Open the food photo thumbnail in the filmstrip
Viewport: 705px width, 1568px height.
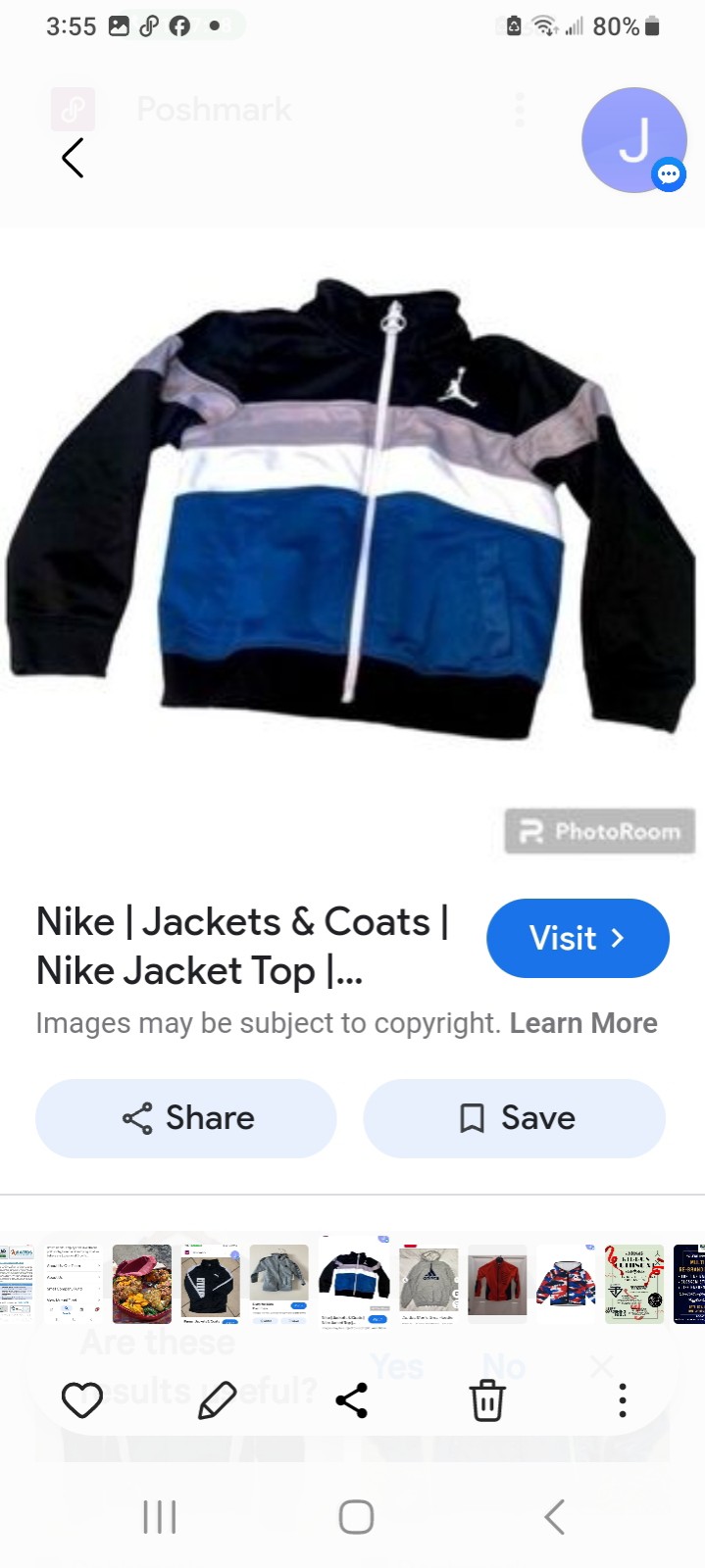[x=142, y=1284]
